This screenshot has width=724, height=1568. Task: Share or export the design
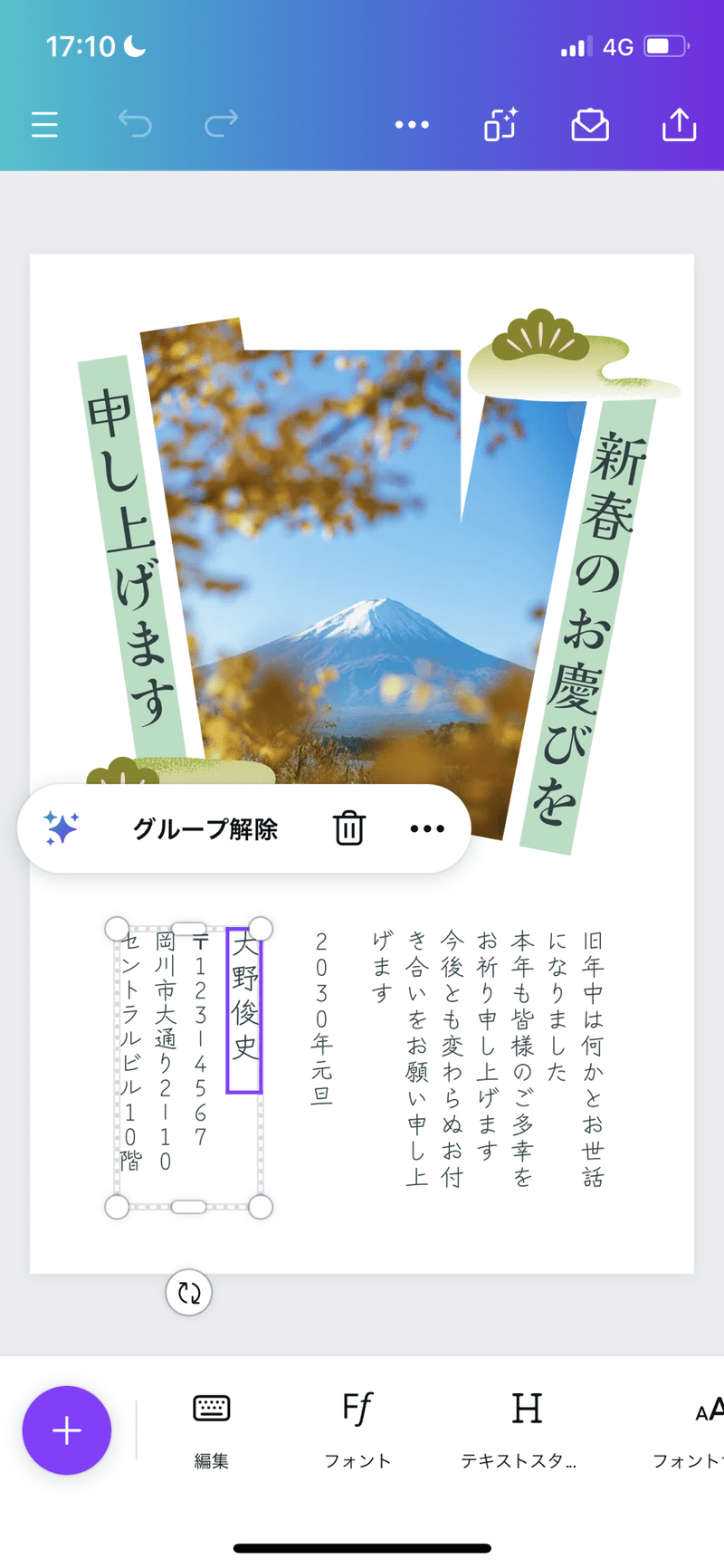[x=679, y=125]
